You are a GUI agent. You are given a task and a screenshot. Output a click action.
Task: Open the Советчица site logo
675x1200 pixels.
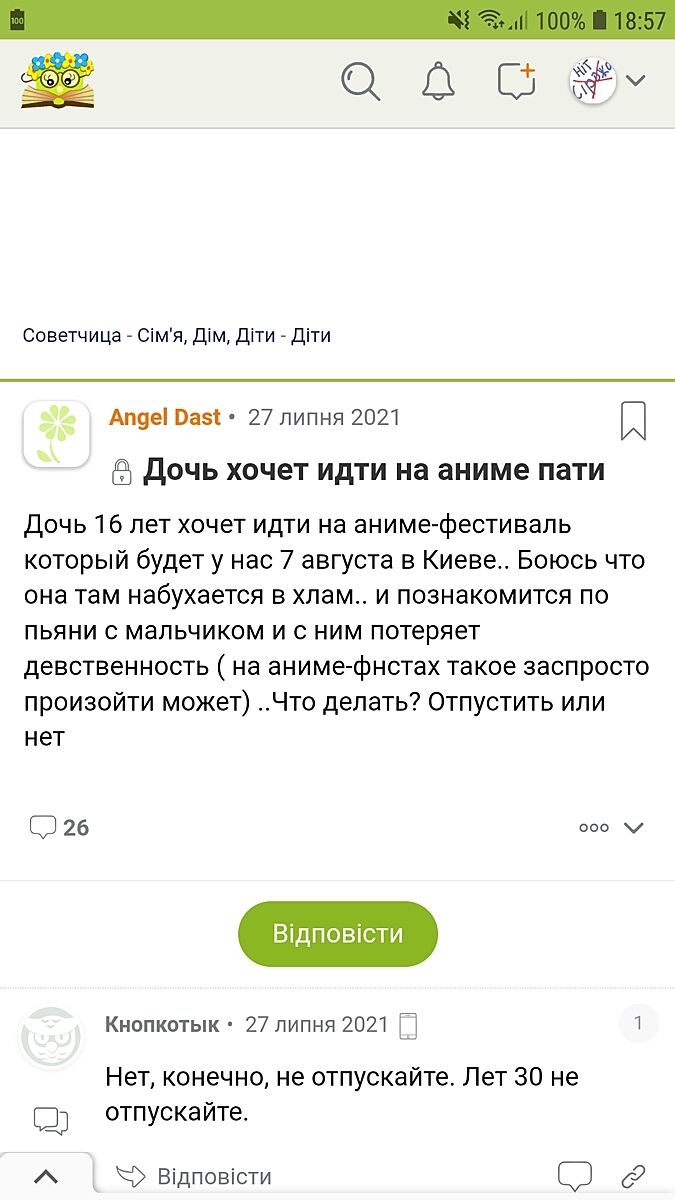click(58, 80)
